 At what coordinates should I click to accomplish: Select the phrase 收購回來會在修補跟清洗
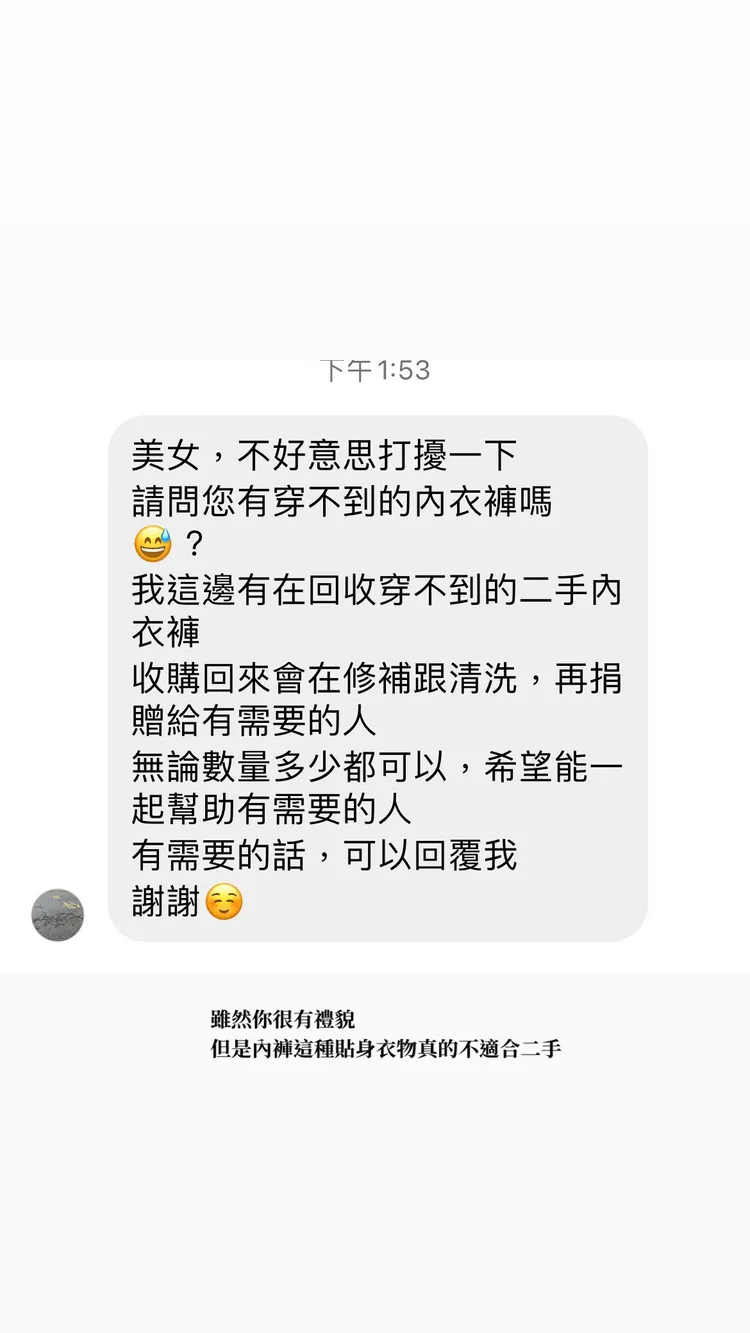(x=320, y=678)
